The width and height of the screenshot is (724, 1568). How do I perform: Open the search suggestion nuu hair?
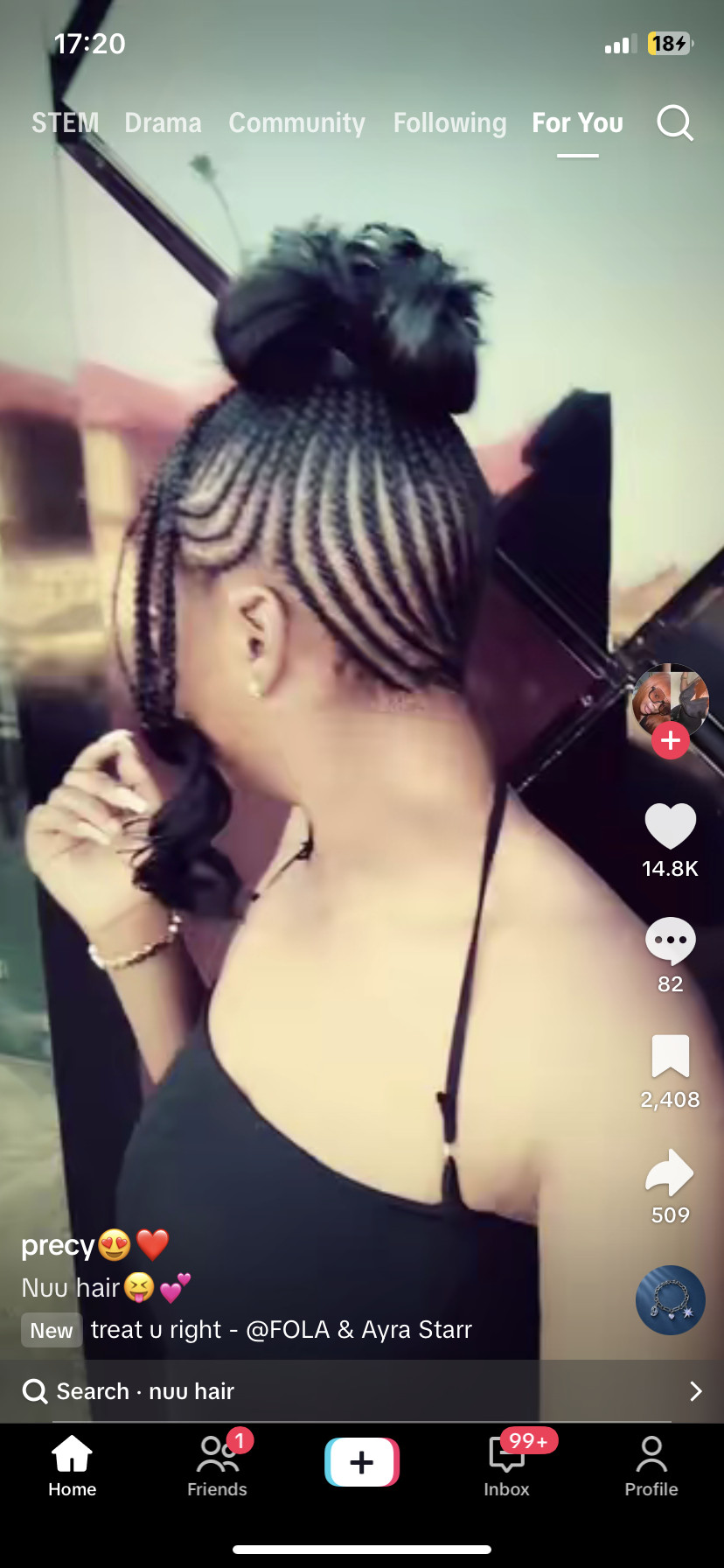click(362, 1391)
